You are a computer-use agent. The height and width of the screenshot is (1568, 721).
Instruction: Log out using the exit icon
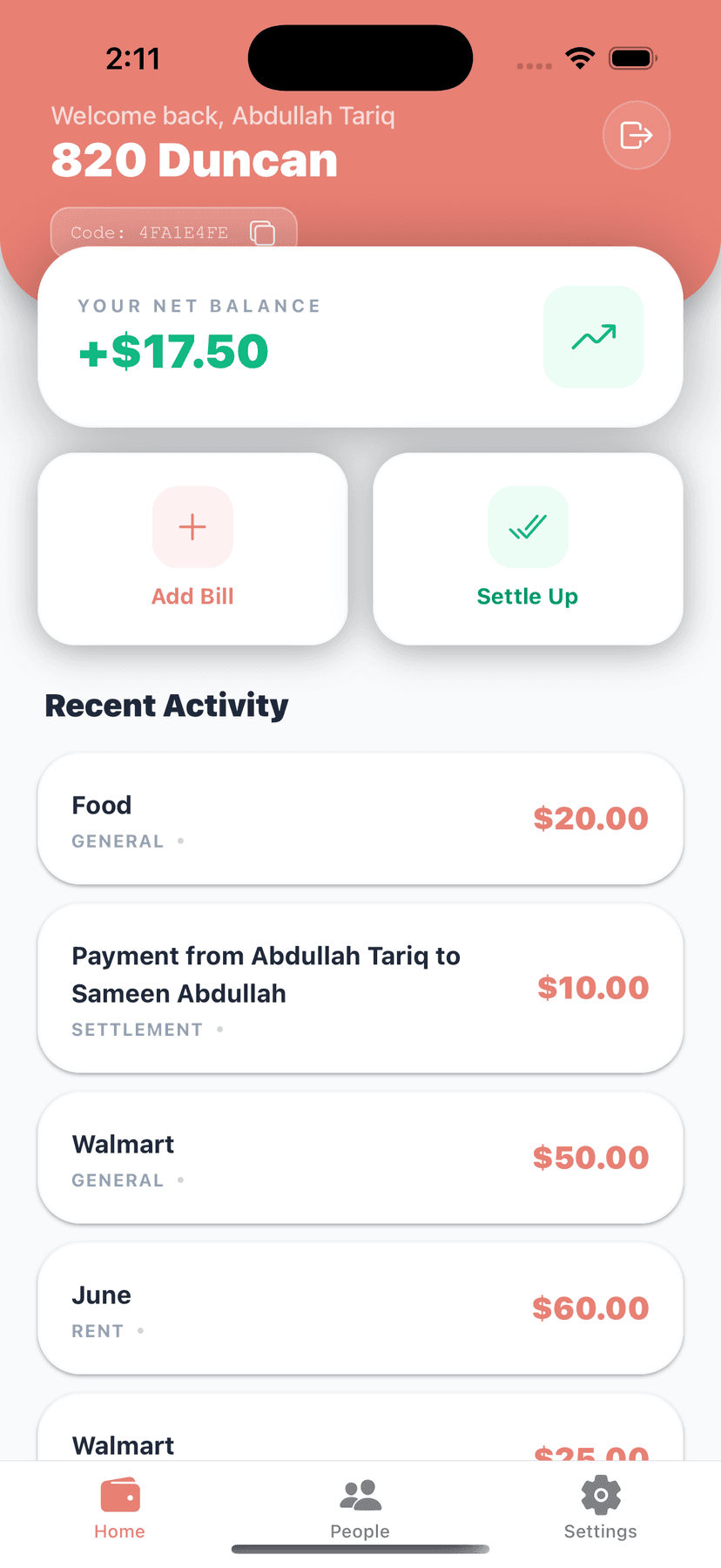(636, 136)
